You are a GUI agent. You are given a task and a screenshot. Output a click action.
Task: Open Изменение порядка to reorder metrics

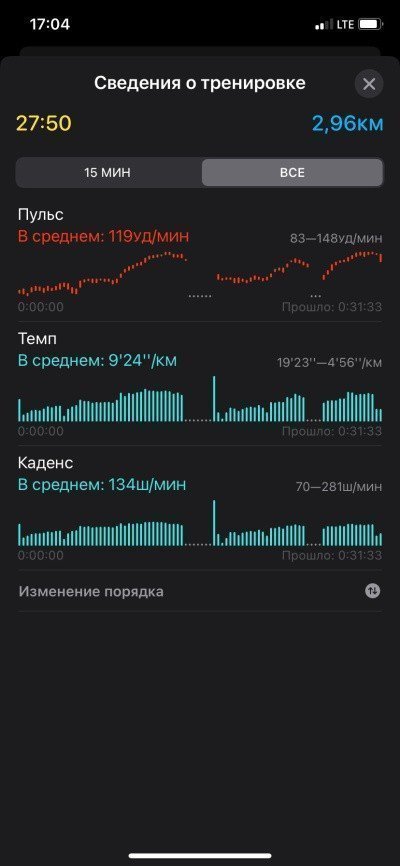199,592
